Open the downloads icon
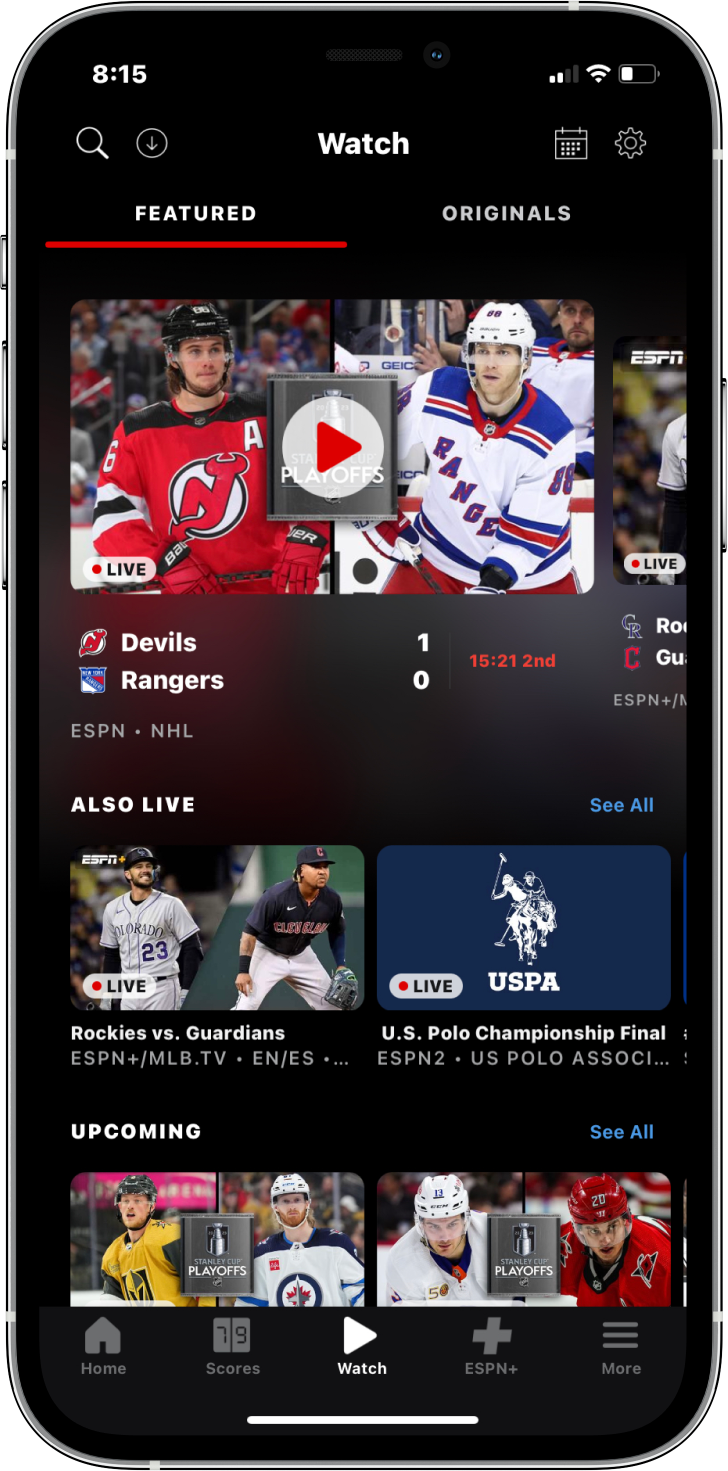728x1471 pixels. coord(152,143)
